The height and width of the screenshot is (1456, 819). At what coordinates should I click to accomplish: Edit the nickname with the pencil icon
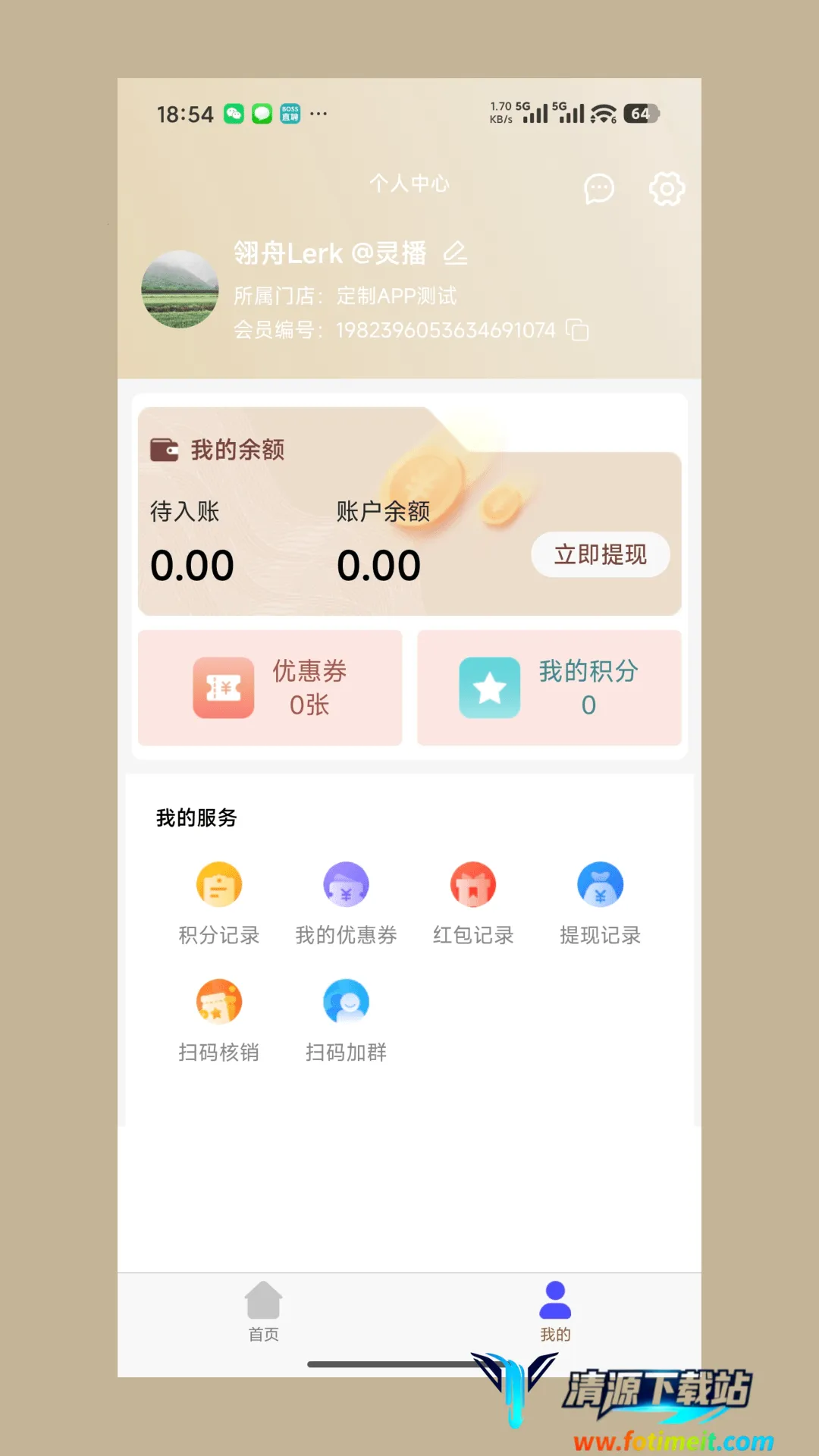pyautogui.click(x=455, y=253)
